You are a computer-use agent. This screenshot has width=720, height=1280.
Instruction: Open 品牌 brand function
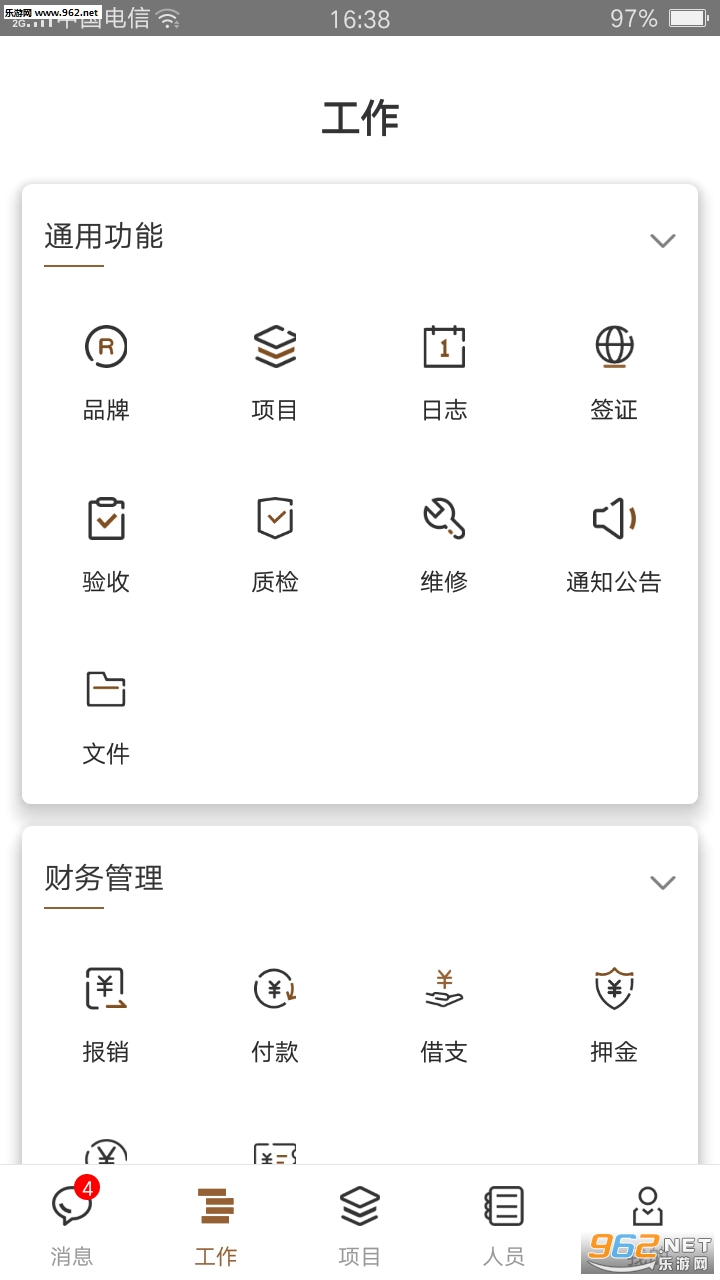pos(106,370)
